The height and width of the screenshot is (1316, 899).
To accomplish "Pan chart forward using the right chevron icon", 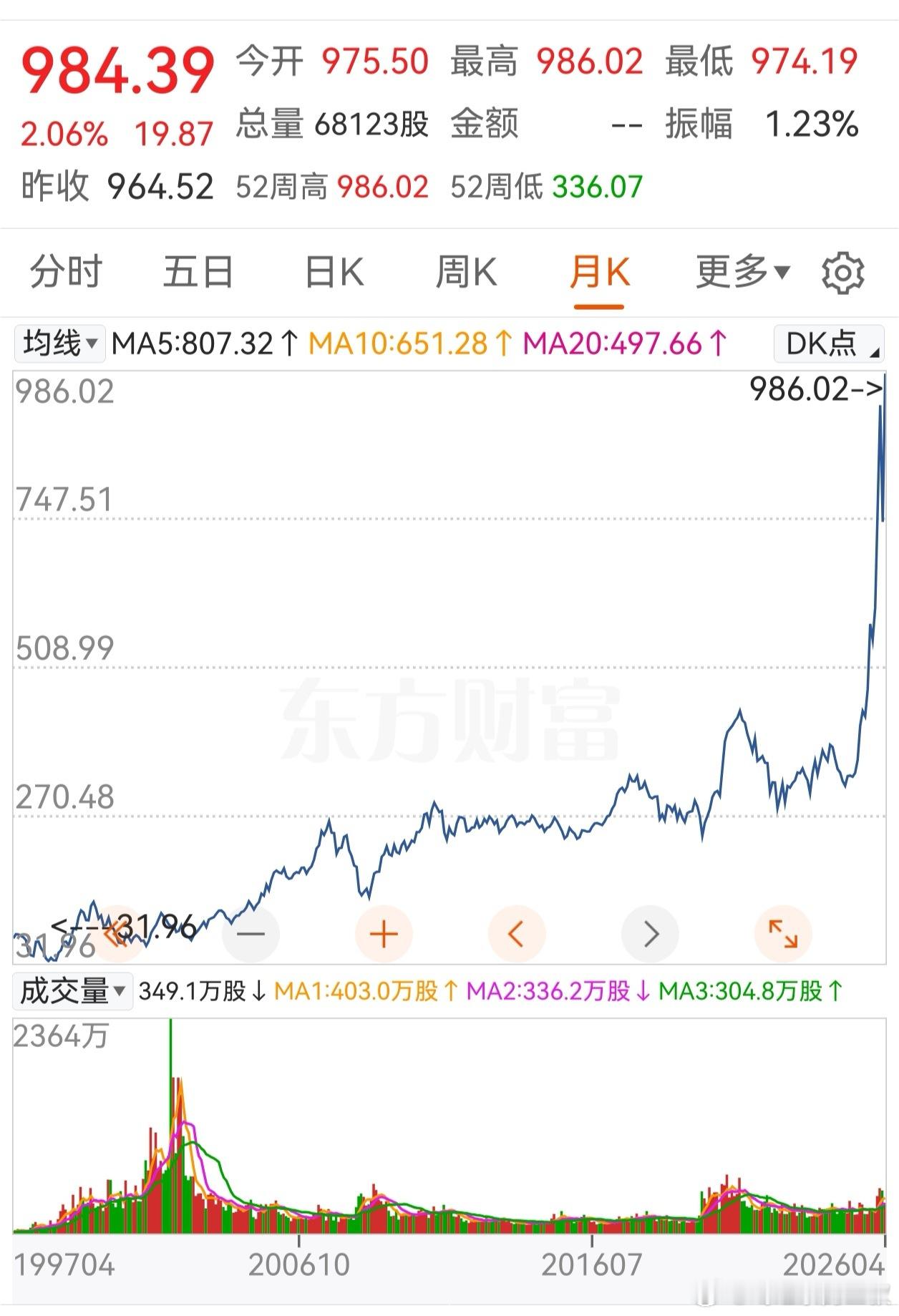I will (649, 933).
